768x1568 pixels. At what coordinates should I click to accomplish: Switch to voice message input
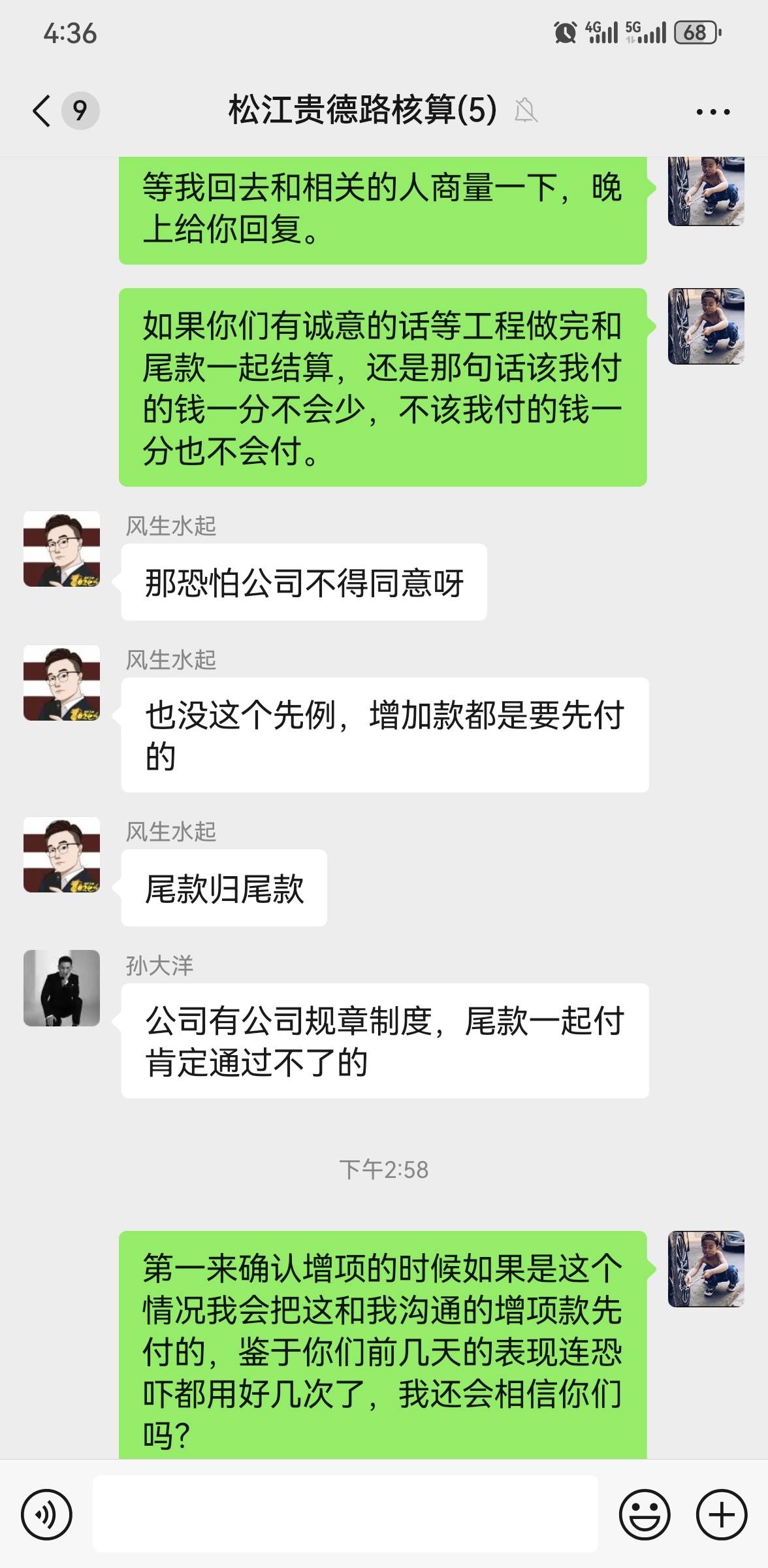(46, 1514)
